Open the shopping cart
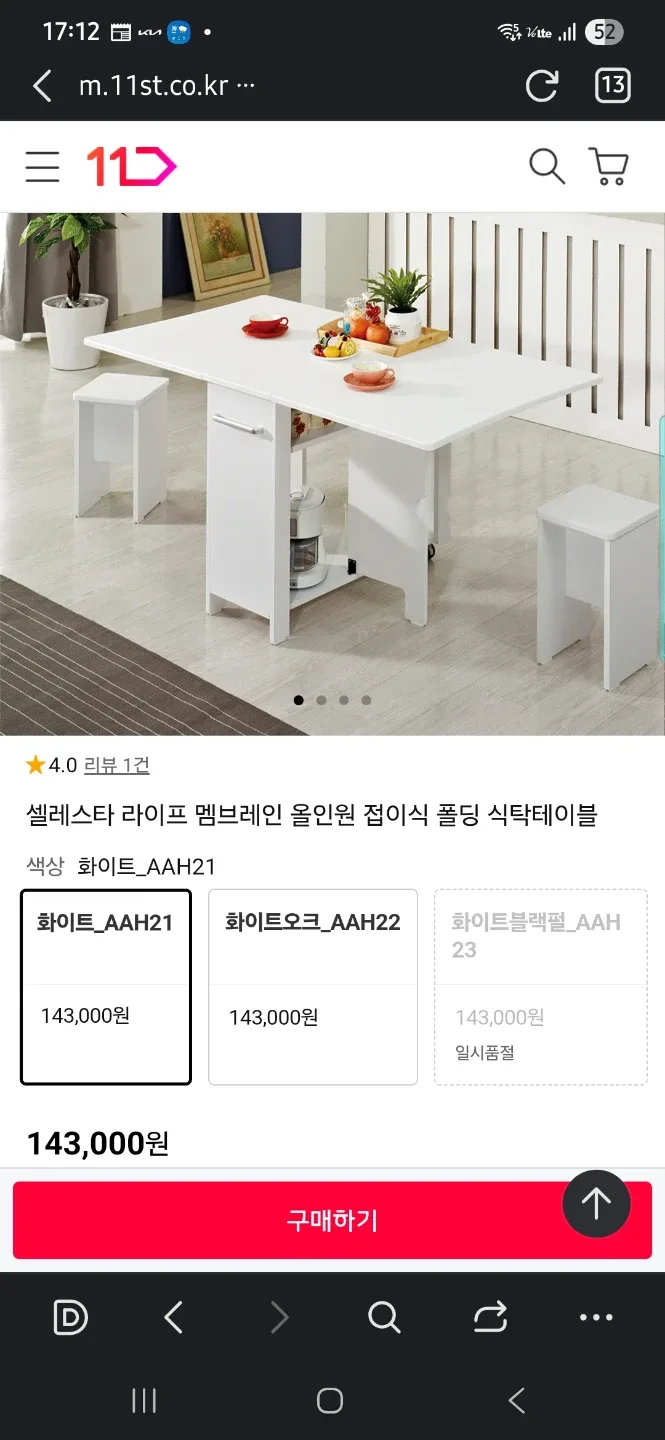 coord(608,167)
